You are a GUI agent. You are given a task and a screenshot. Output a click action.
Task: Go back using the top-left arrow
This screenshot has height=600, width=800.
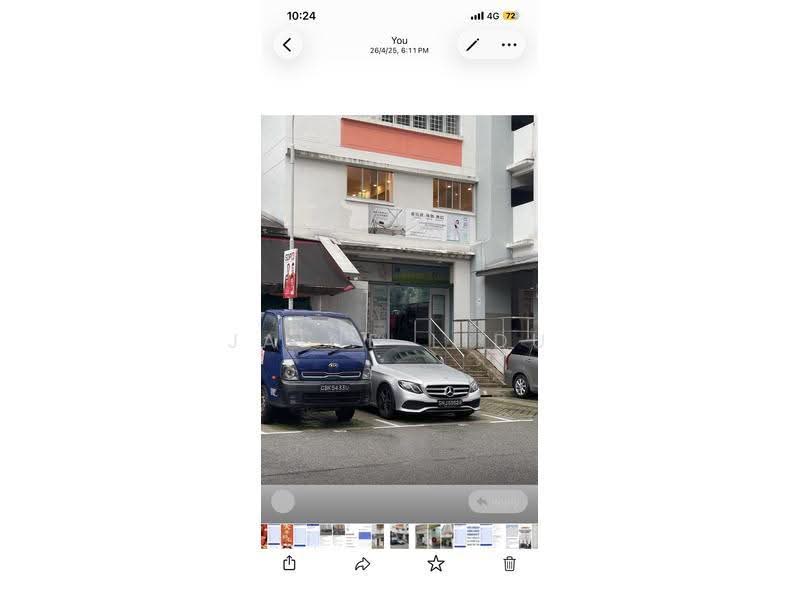tap(287, 45)
